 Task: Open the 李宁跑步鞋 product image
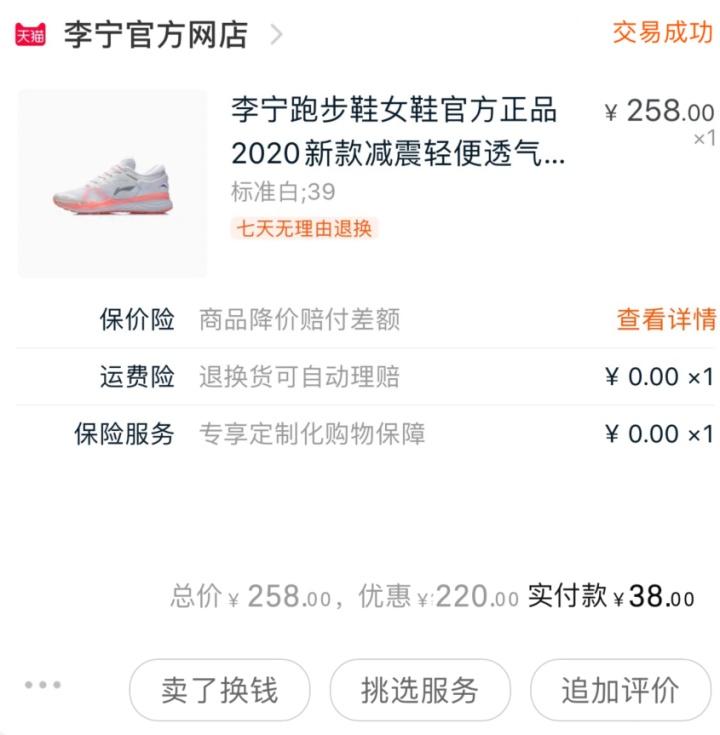click(x=112, y=184)
